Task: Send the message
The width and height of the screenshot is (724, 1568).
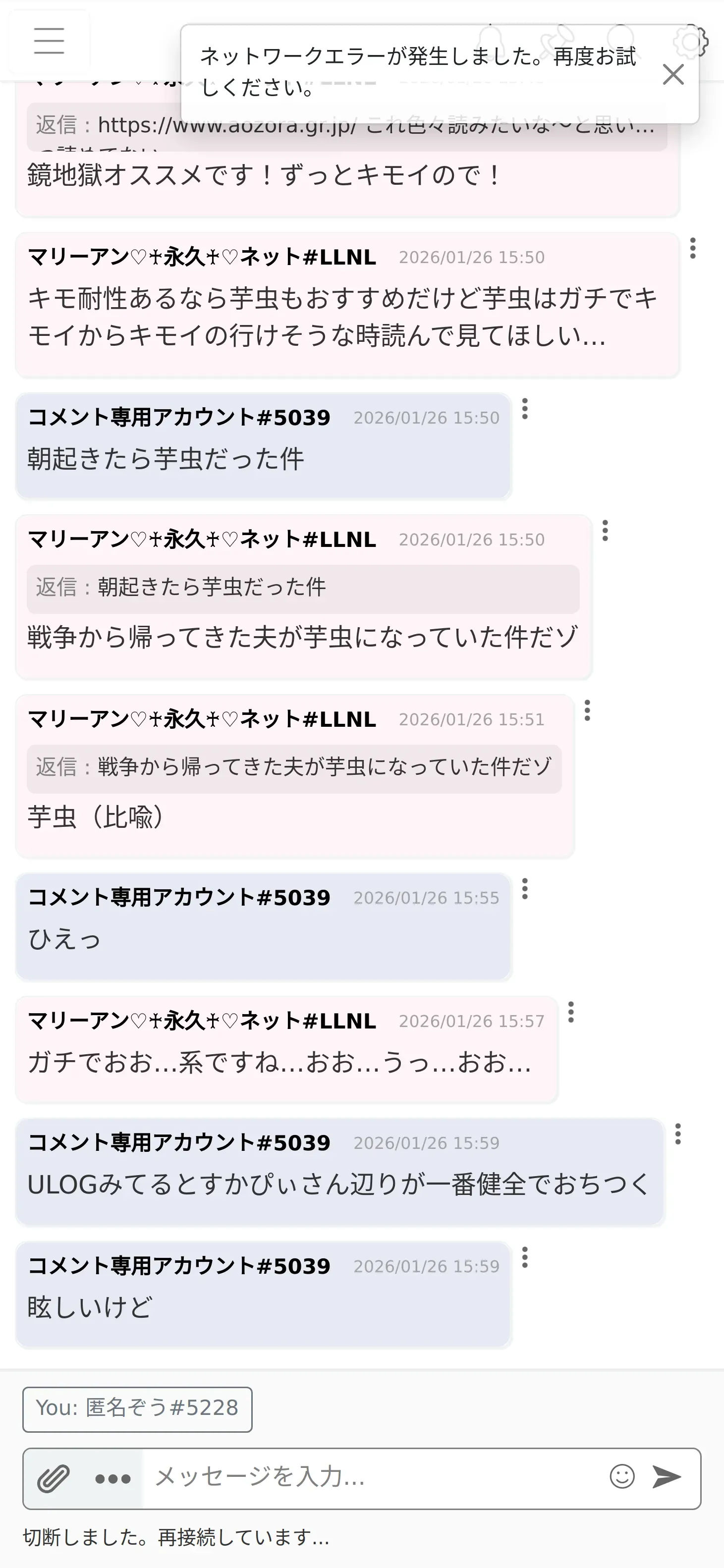Action: 666,1477
